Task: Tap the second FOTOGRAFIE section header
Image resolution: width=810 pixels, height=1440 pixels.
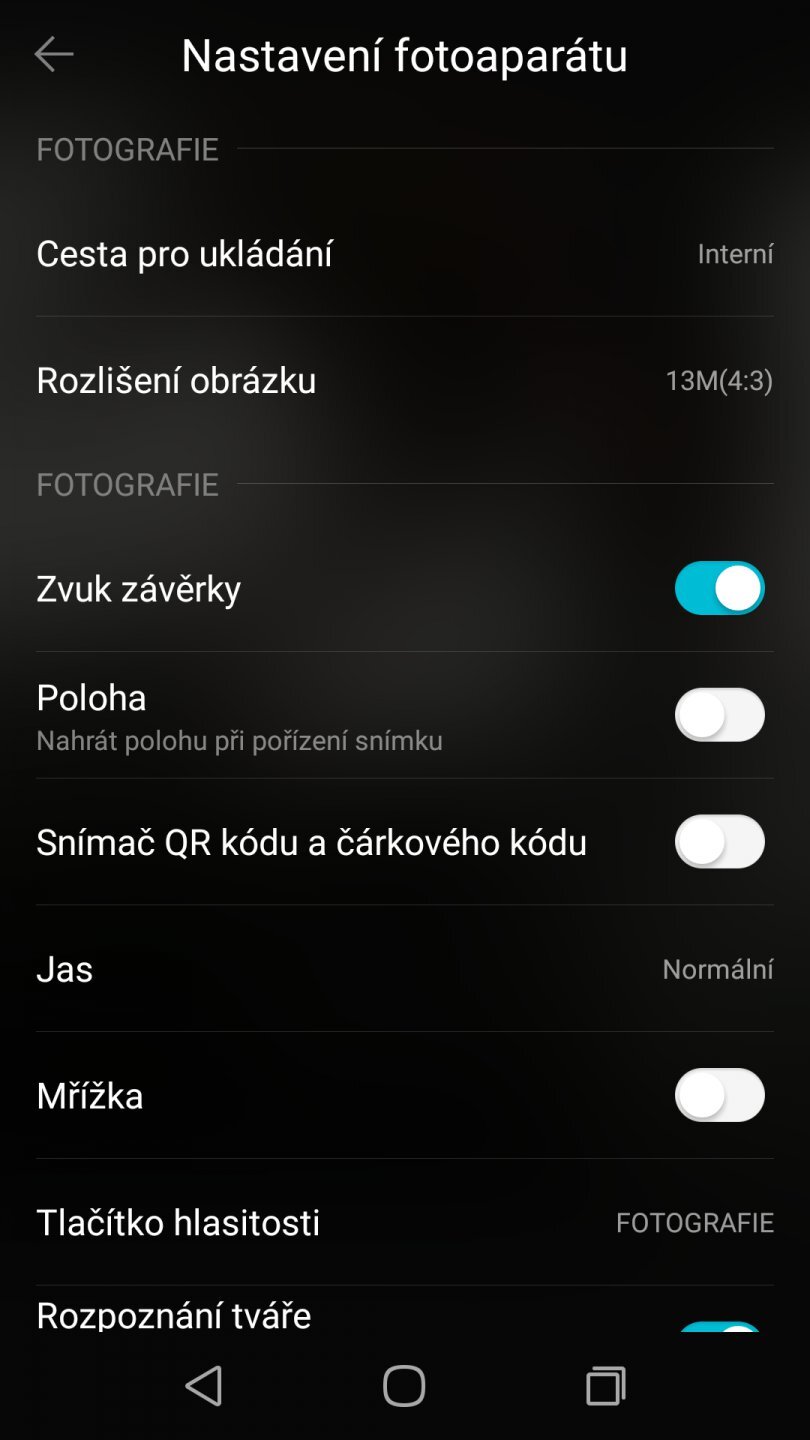Action: [x=127, y=485]
